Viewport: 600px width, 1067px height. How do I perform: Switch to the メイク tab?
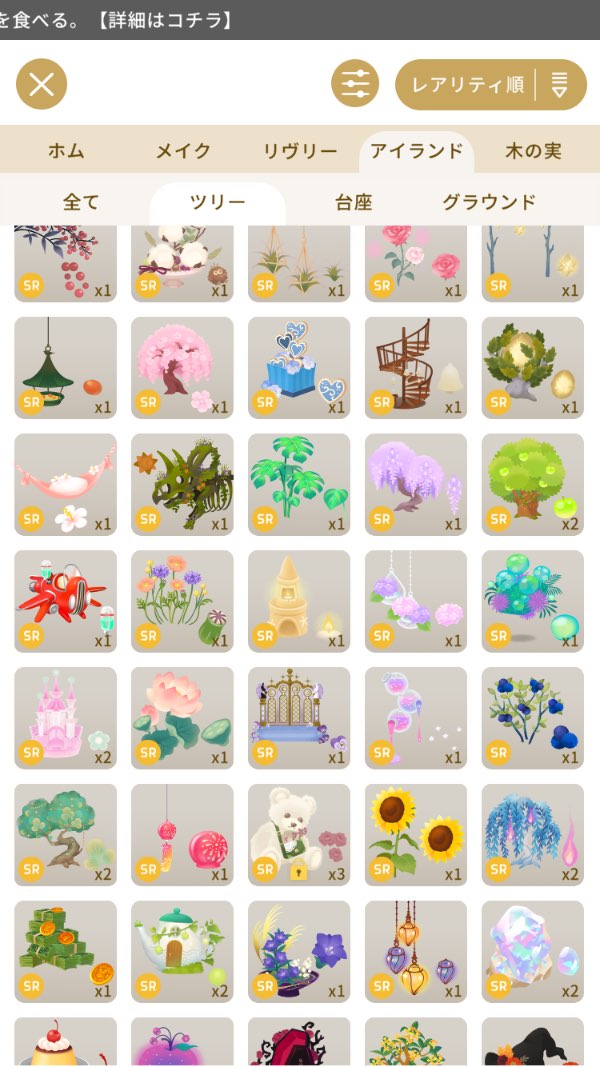point(183,151)
